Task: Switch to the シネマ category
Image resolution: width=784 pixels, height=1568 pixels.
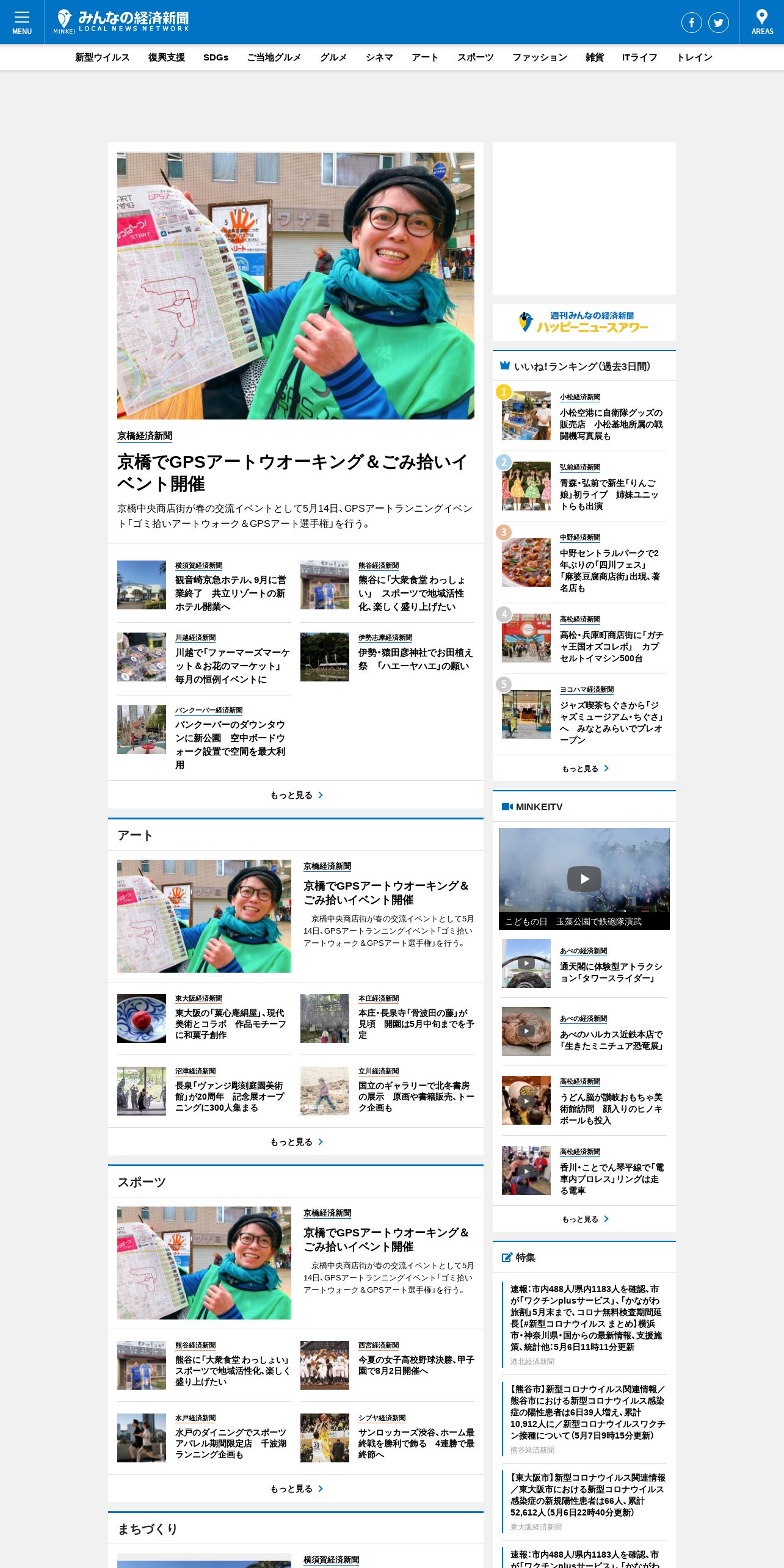Action: tap(379, 57)
